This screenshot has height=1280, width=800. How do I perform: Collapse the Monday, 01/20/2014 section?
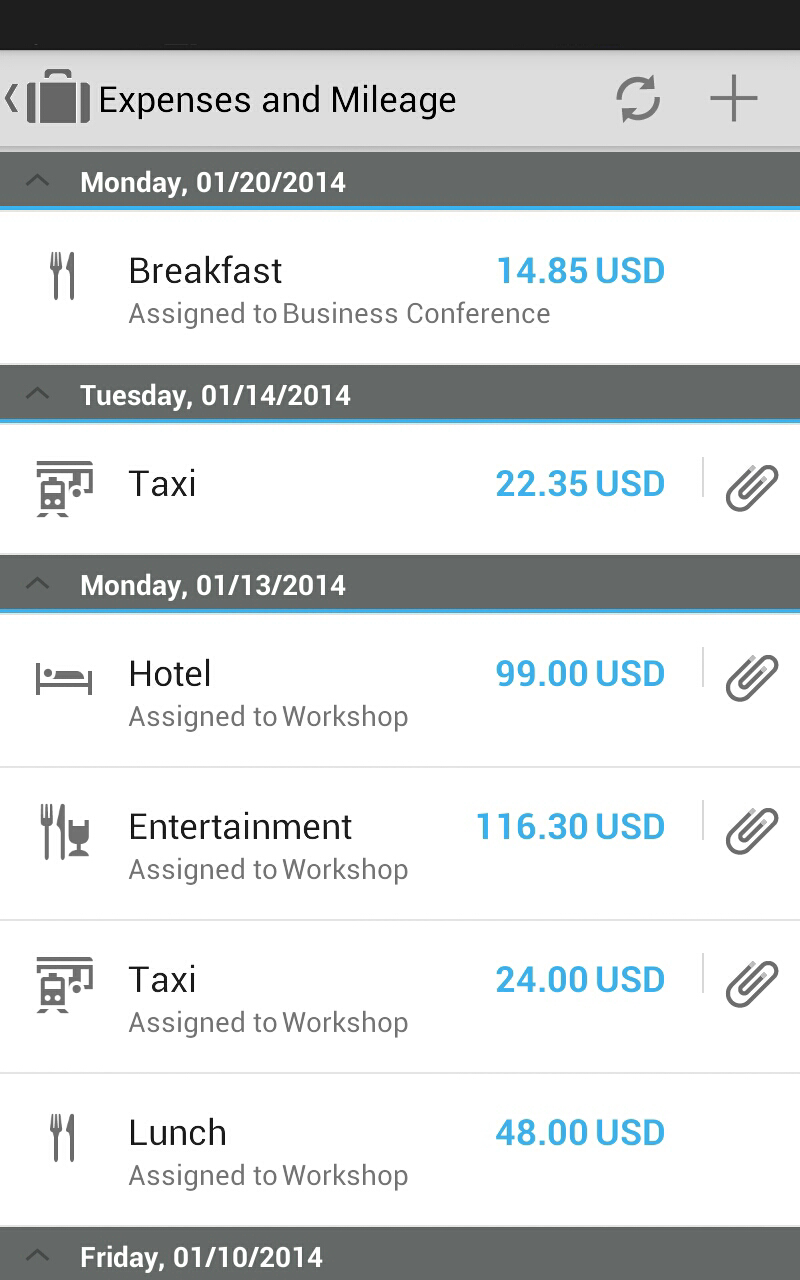(x=38, y=181)
